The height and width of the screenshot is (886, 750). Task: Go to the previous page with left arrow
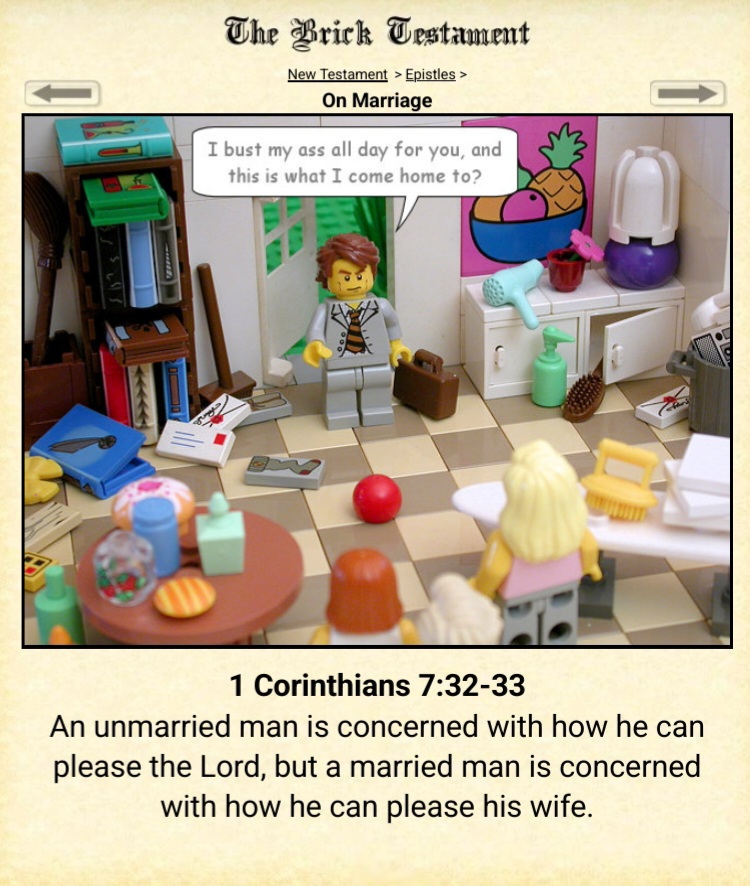(x=62, y=93)
